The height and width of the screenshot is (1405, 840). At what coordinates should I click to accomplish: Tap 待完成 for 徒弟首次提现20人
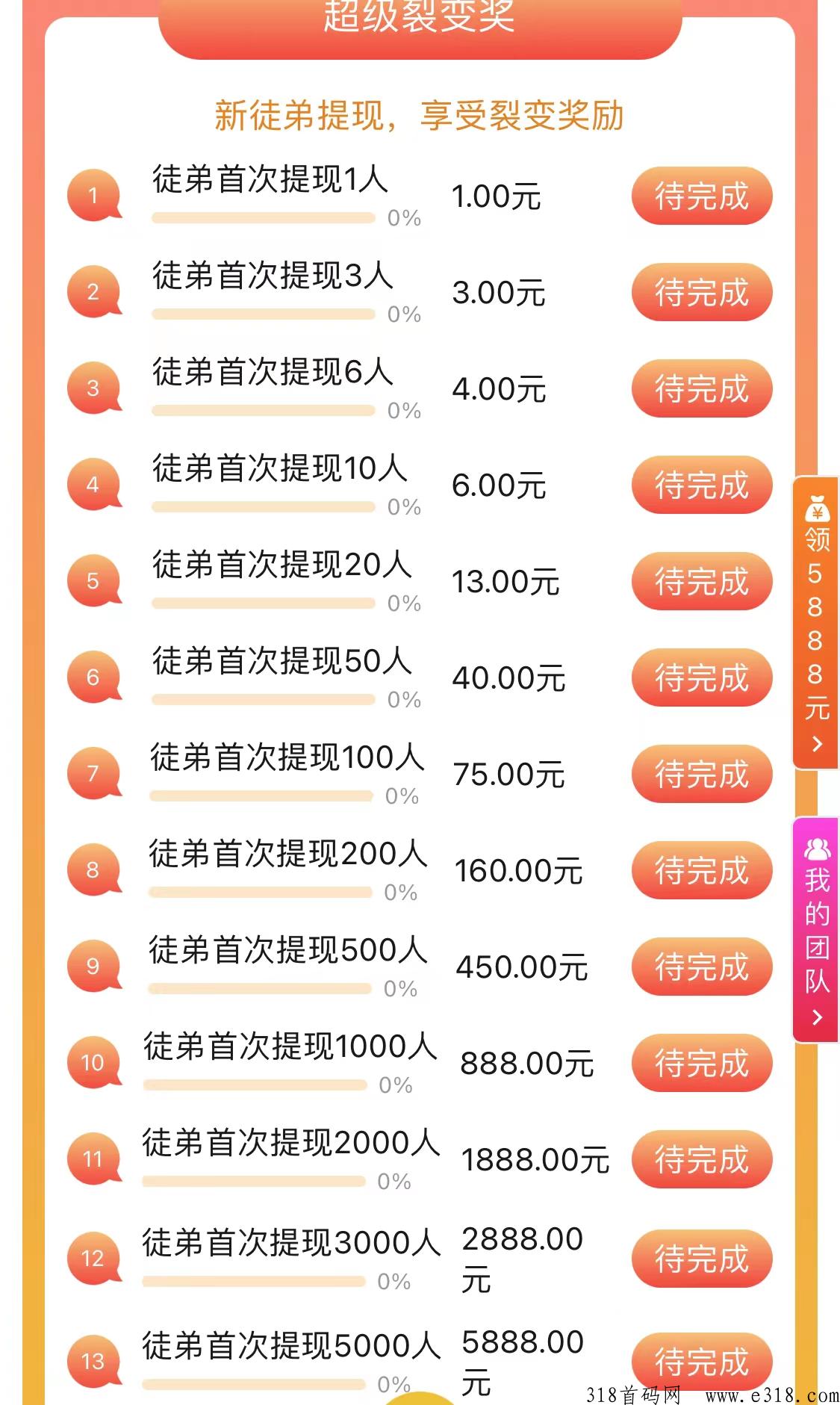(x=701, y=581)
